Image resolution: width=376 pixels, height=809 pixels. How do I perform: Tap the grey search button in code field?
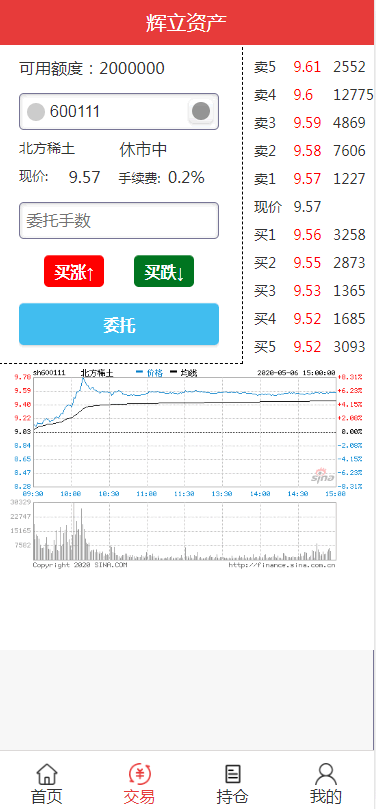pyautogui.click(x=201, y=111)
